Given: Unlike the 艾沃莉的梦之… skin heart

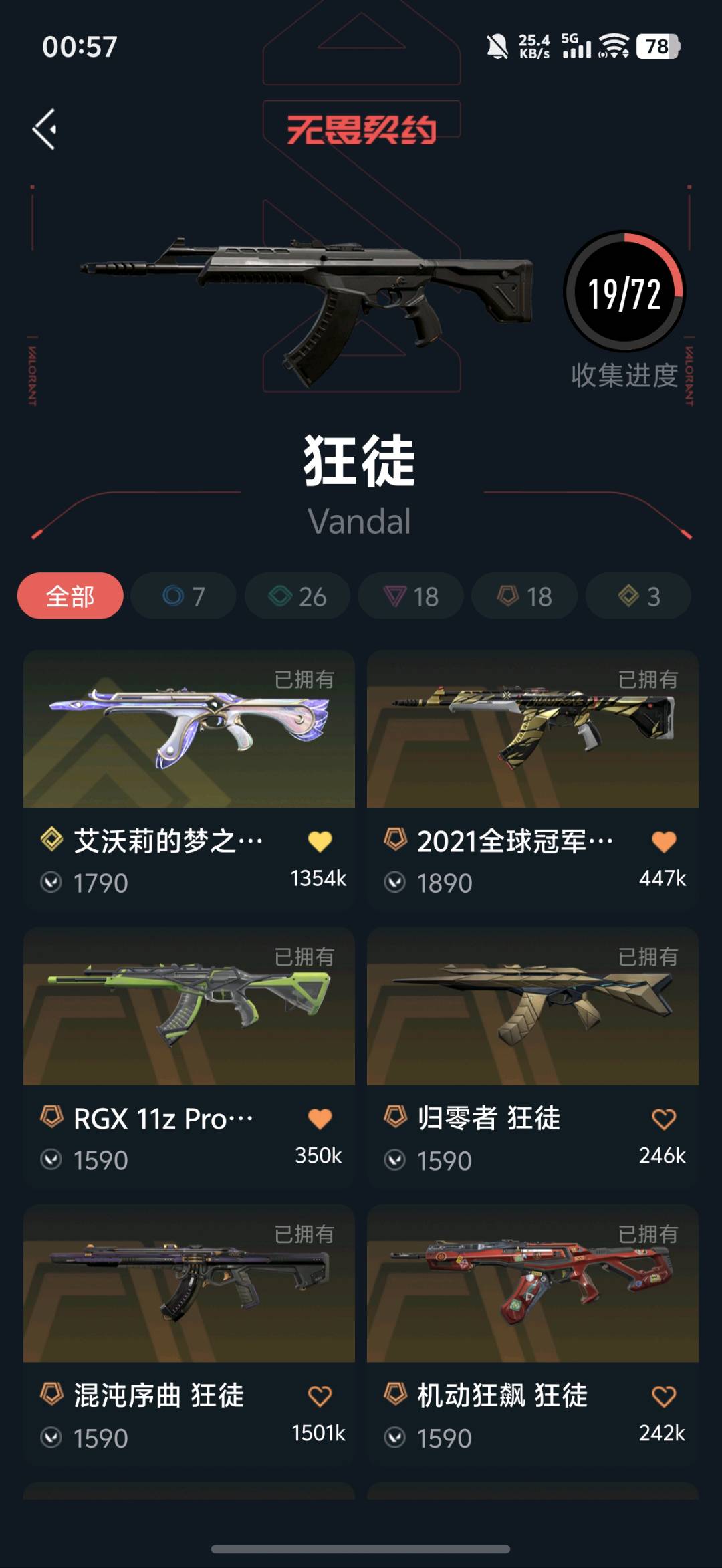Looking at the screenshot, I should pyautogui.click(x=320, y=841).
